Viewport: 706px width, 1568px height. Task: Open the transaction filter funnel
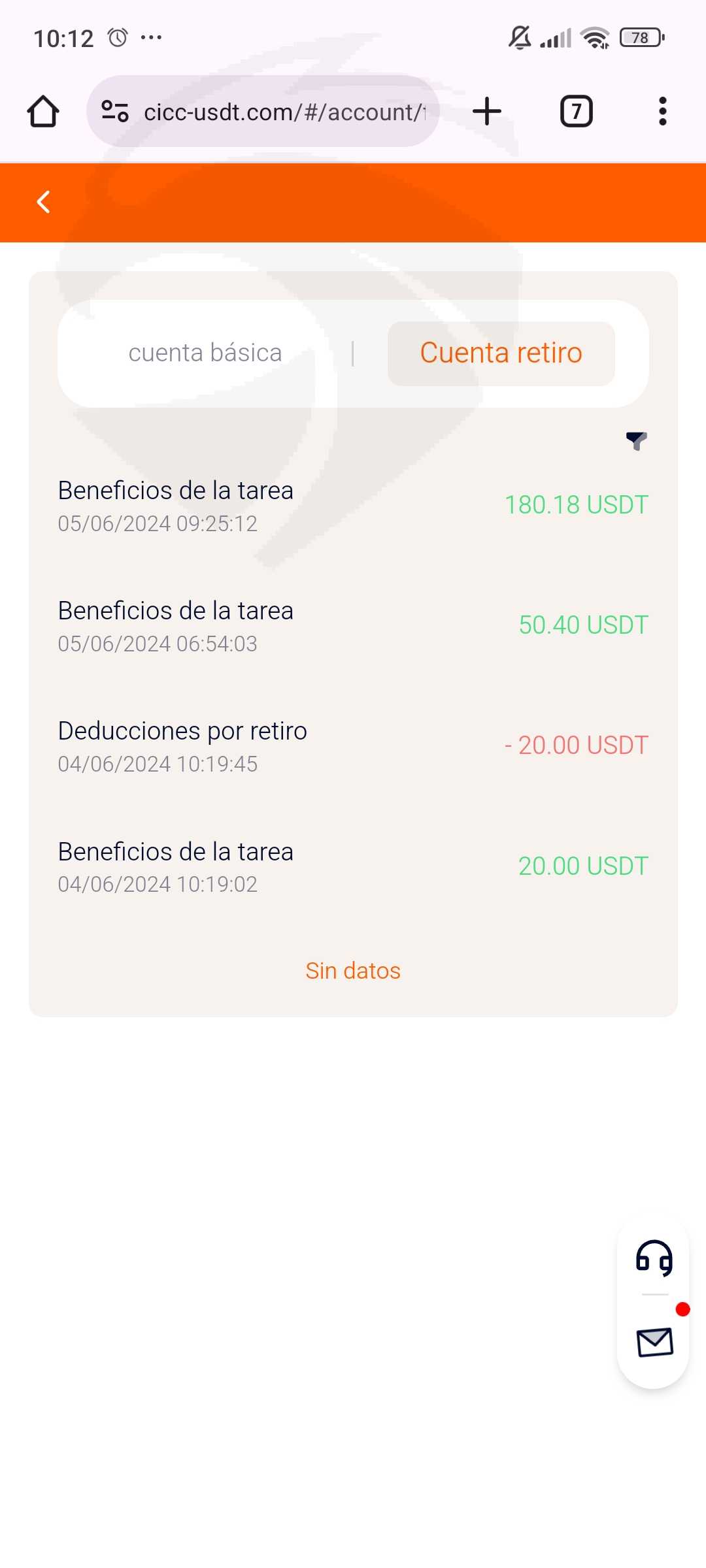pyautogui.click(x=636, y=441)
